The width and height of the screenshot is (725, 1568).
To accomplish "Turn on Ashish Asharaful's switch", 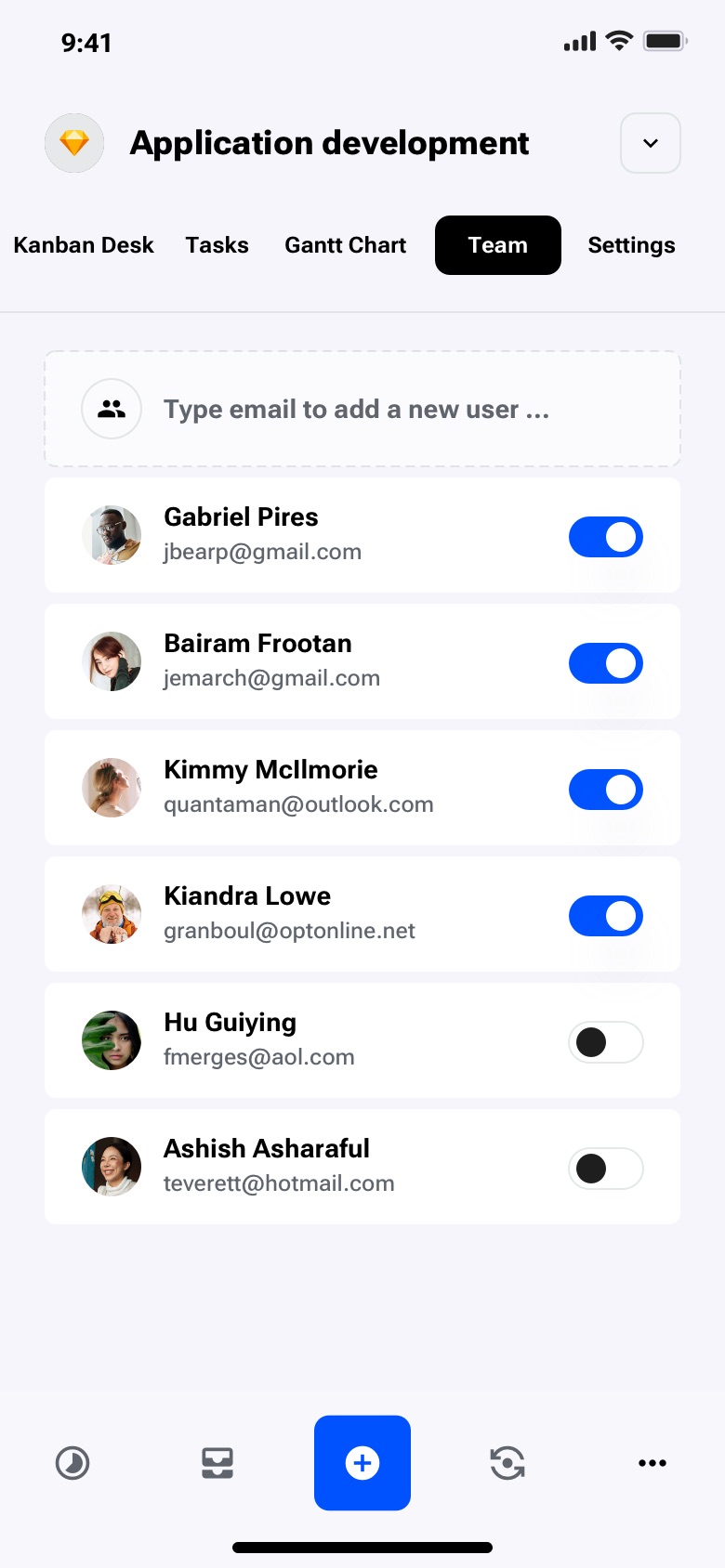I will coord(605,1169).
